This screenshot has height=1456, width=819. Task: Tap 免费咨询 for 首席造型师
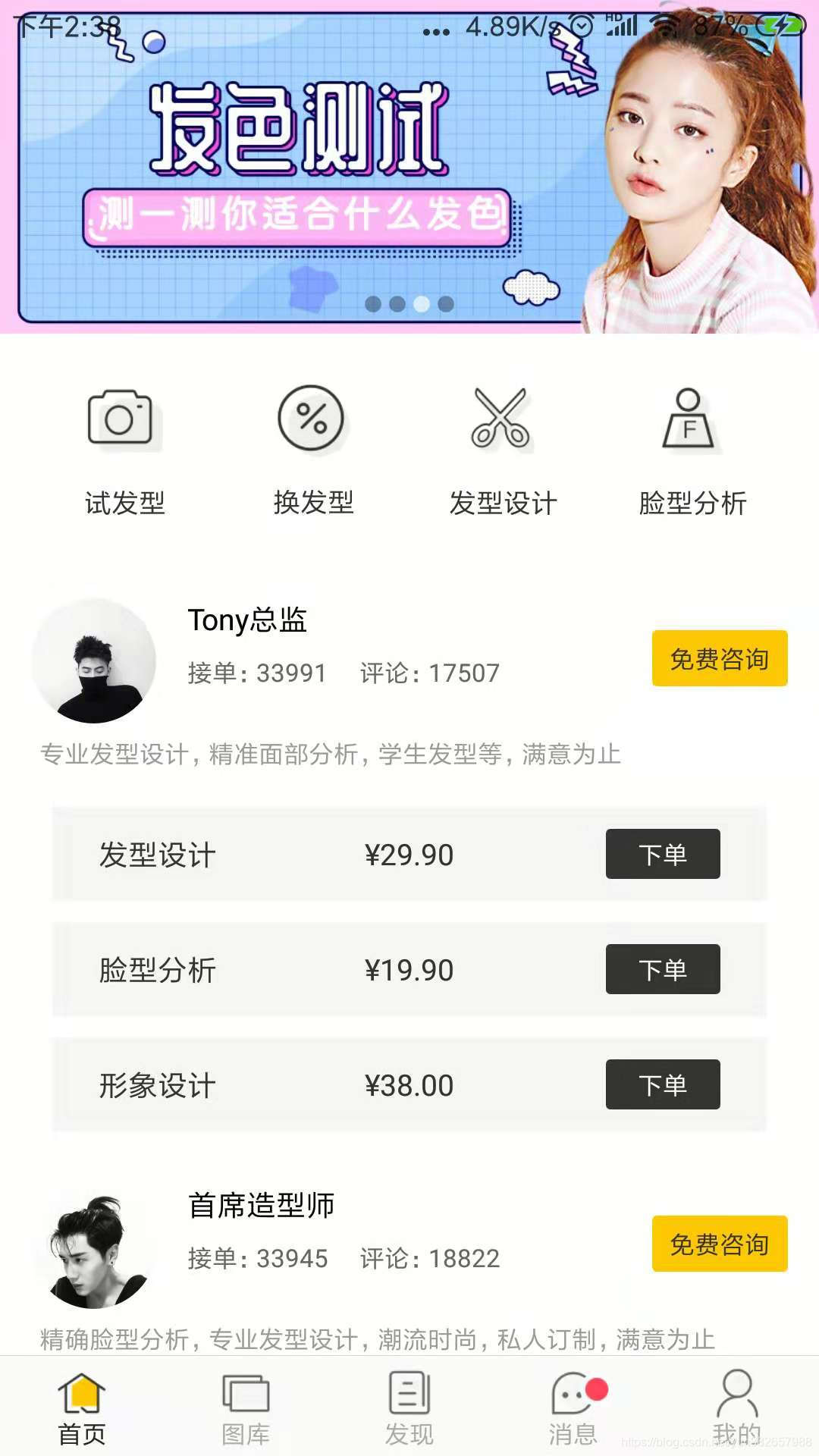[719, 1244]
